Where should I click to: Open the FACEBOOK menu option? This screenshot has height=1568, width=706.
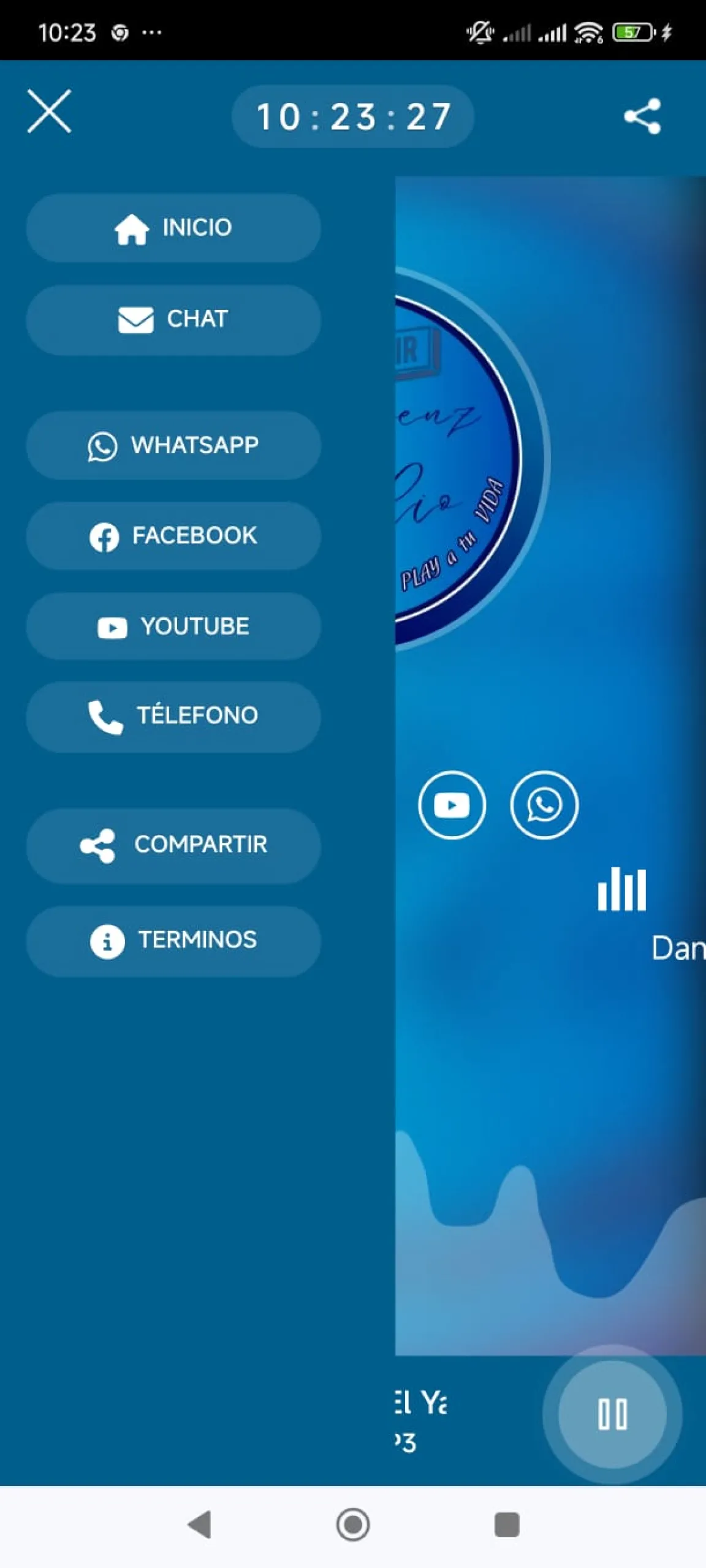click(173, 536)
